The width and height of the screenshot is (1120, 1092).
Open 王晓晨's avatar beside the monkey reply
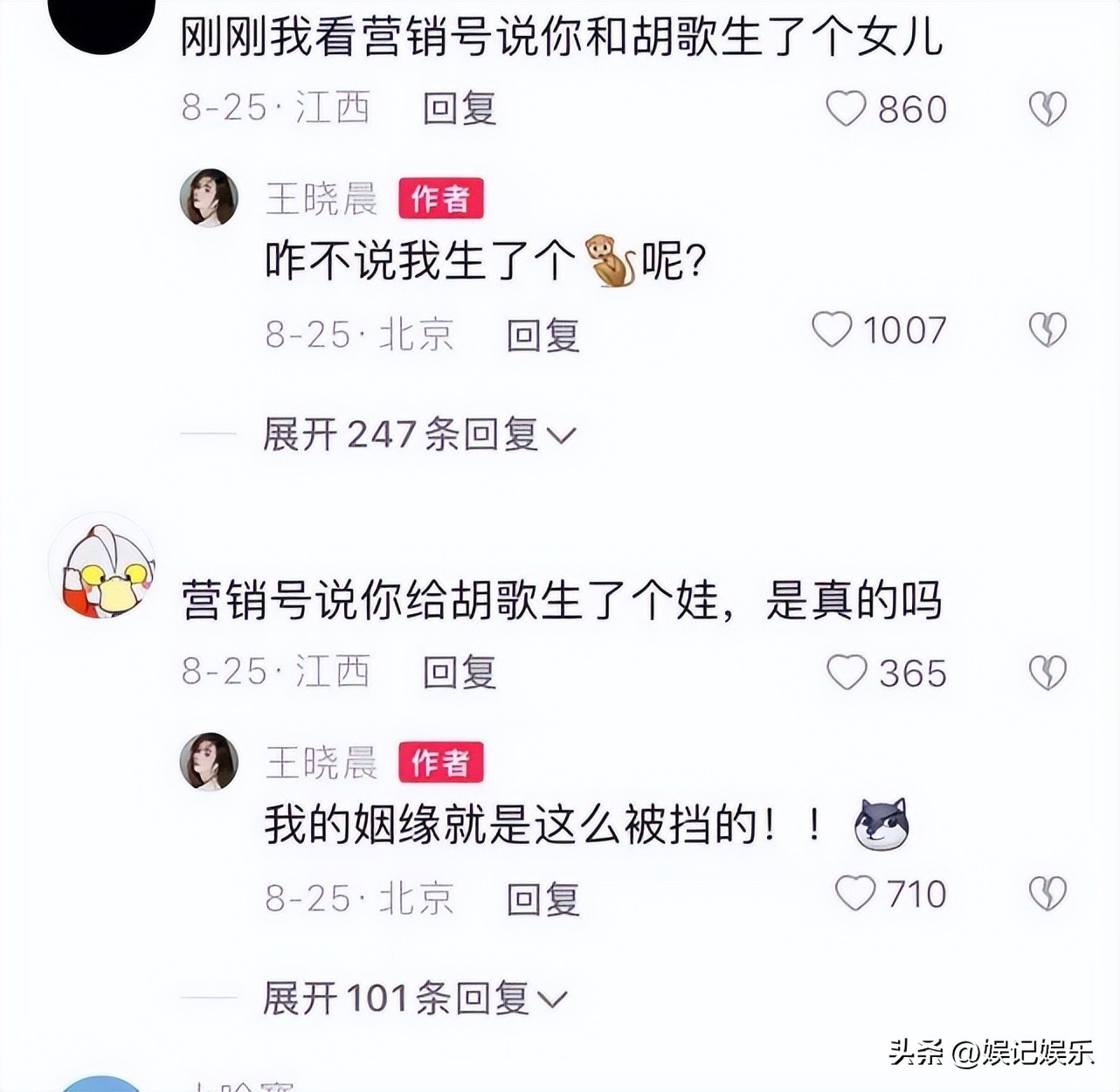209,198
